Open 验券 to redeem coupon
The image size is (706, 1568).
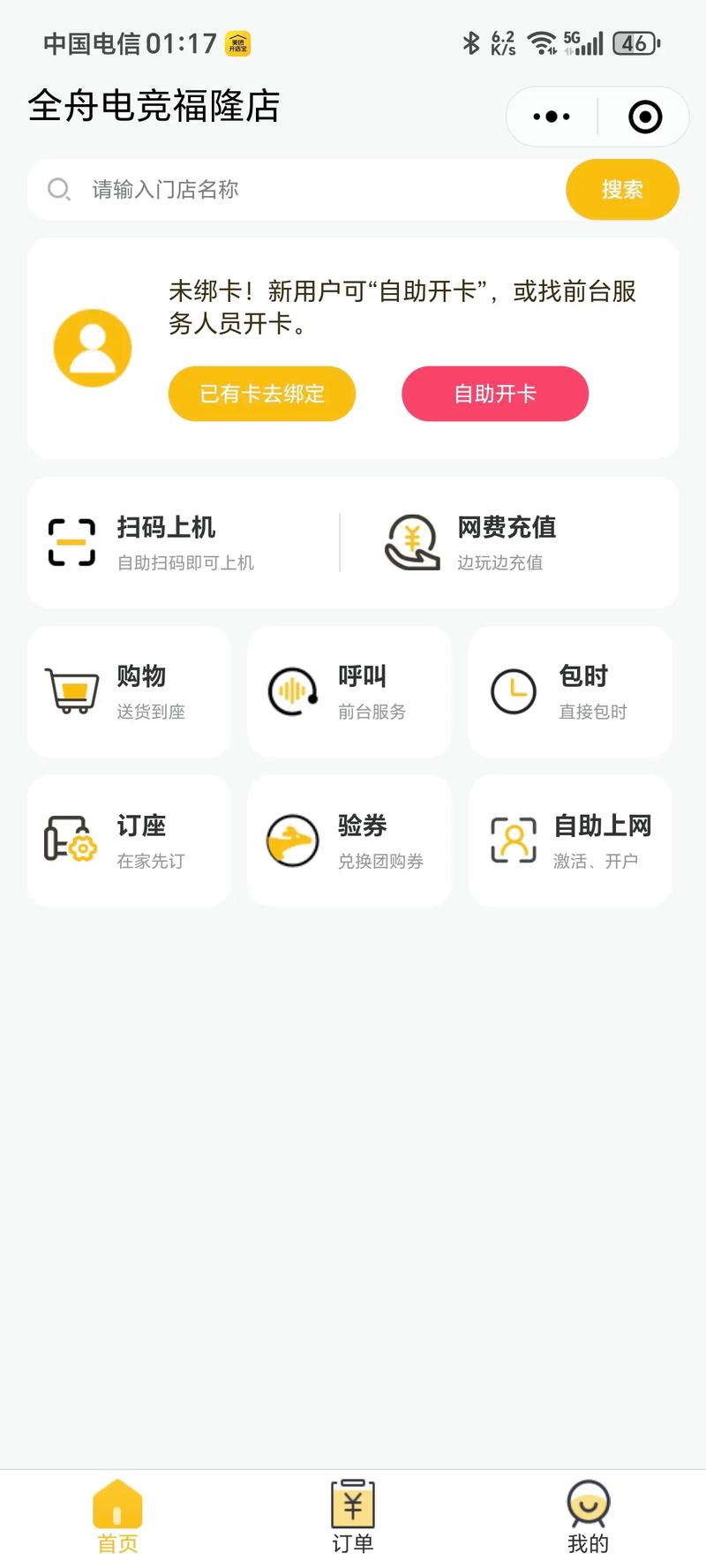[x=349, y=841]
